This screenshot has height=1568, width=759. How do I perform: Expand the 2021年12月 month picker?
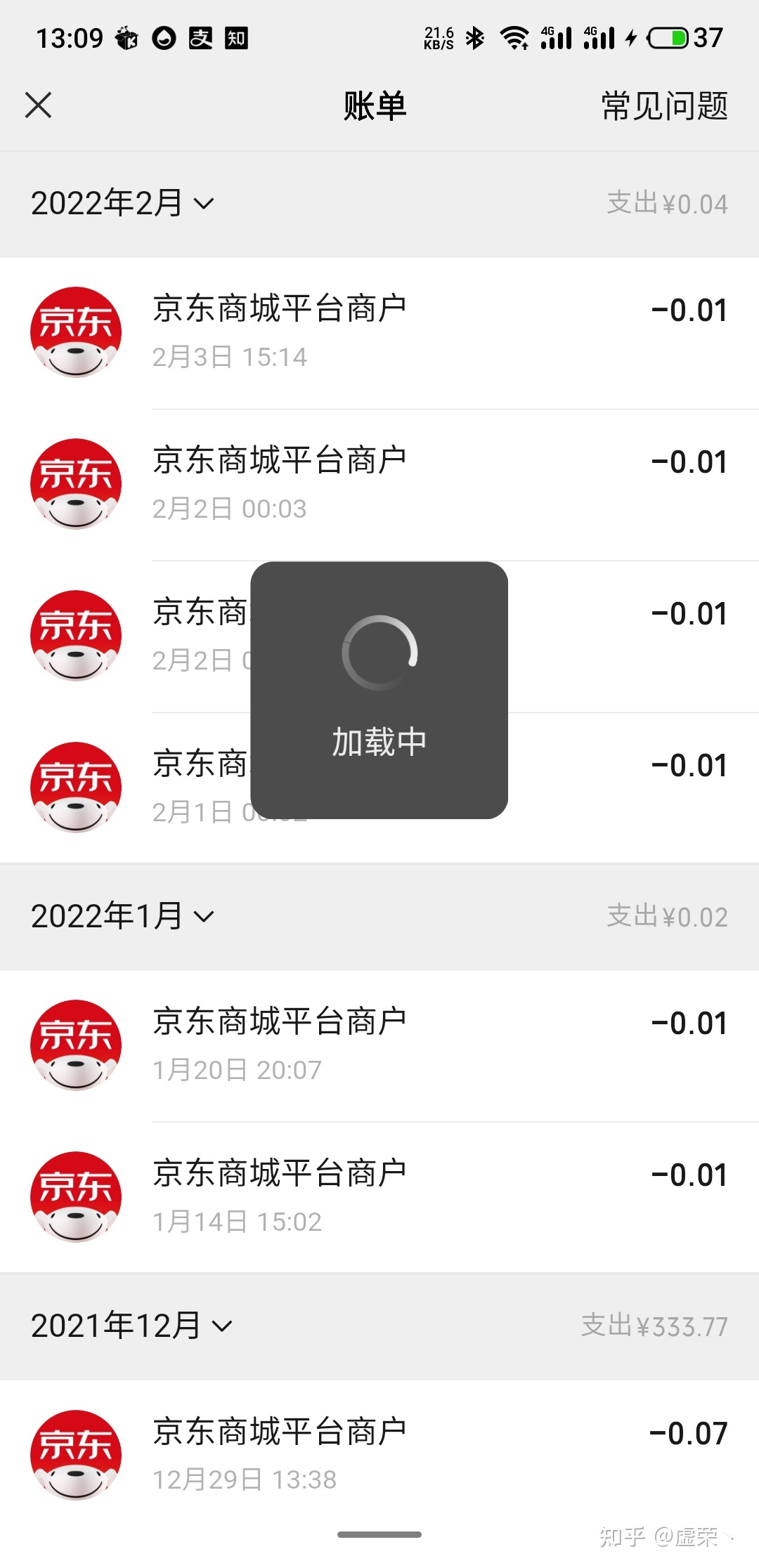click(131, 1326)
